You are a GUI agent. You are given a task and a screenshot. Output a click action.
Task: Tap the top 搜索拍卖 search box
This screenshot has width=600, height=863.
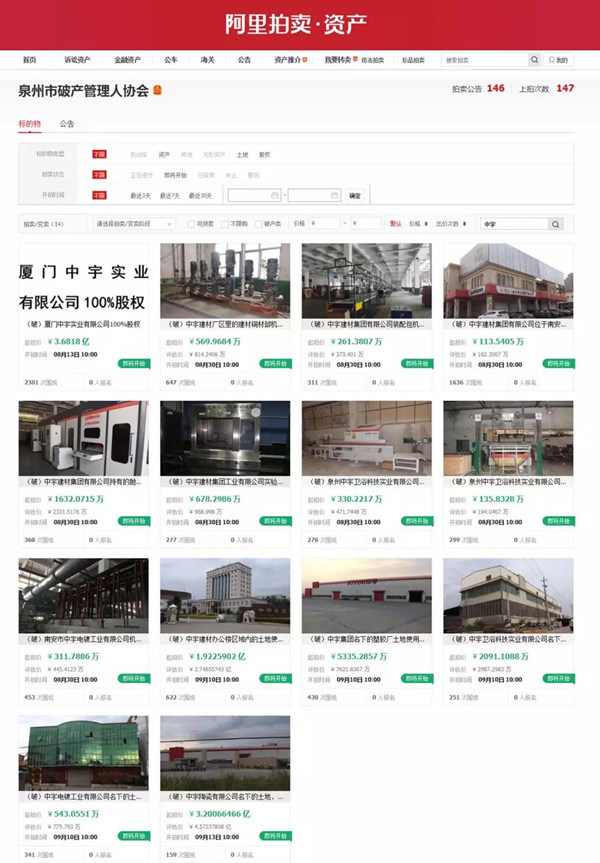(x=484, y=60)
